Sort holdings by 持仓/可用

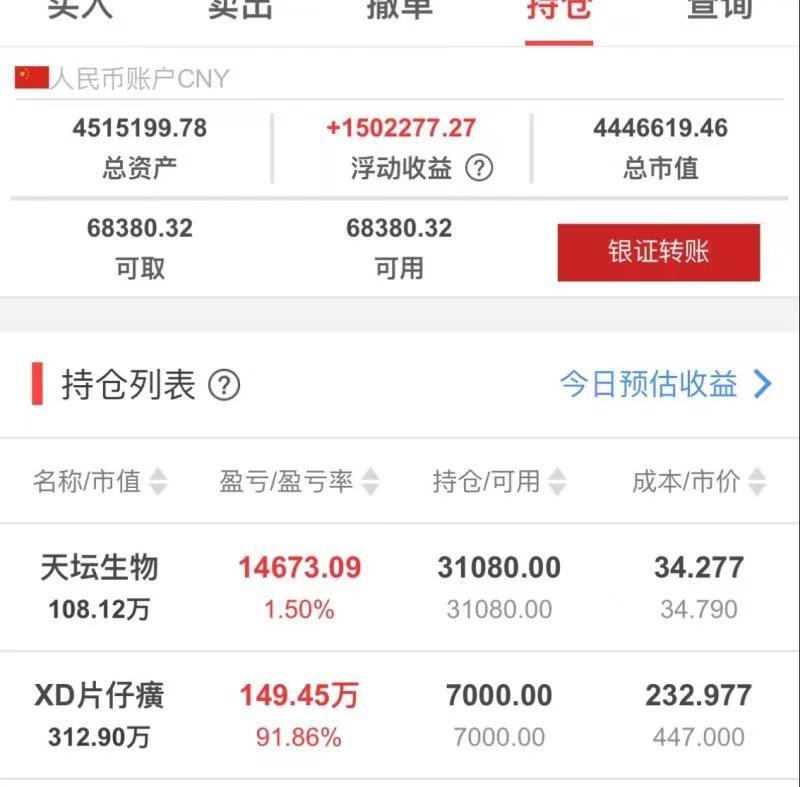coord(499,482)
